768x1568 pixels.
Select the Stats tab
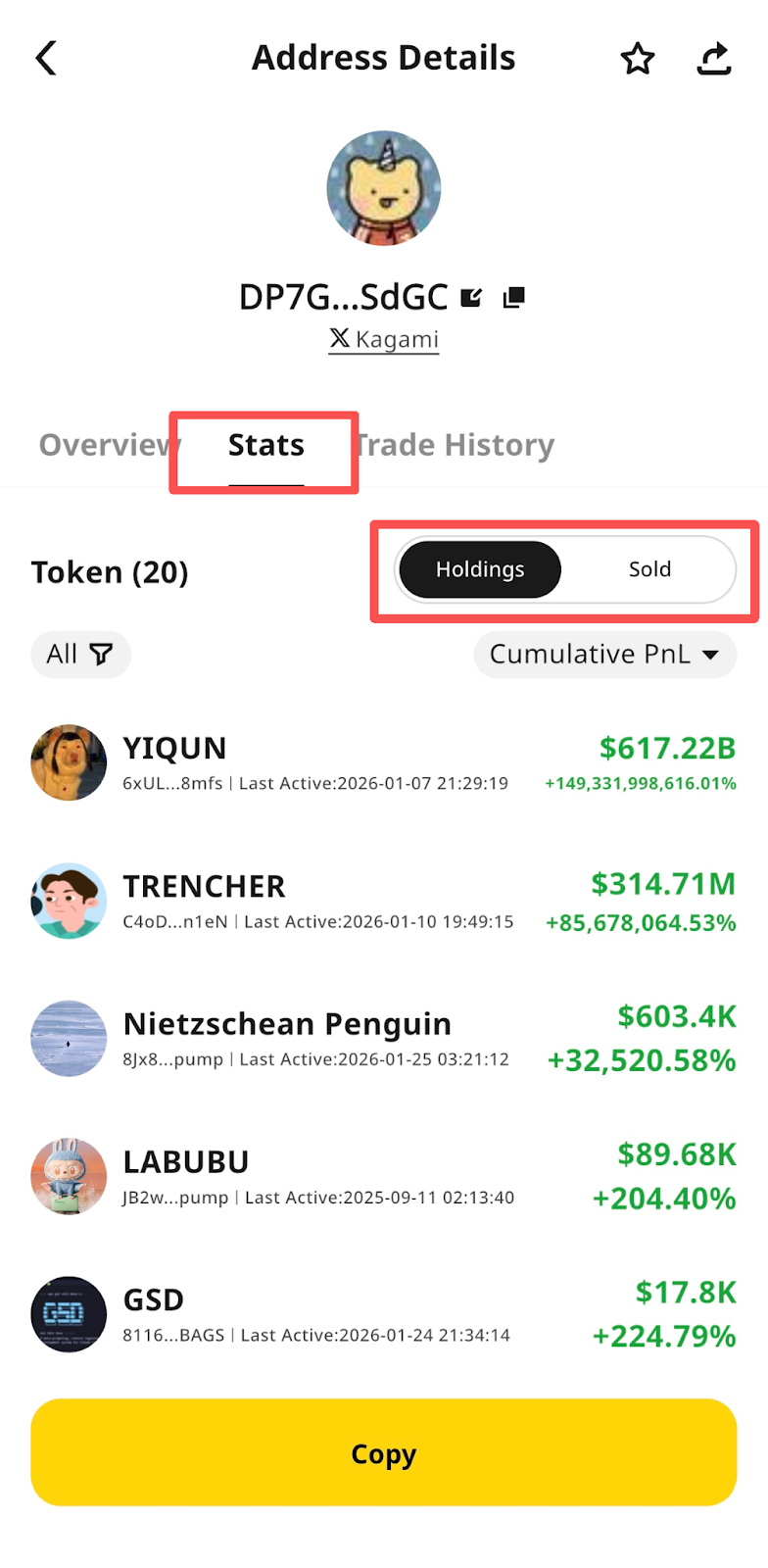click(265, 445)
